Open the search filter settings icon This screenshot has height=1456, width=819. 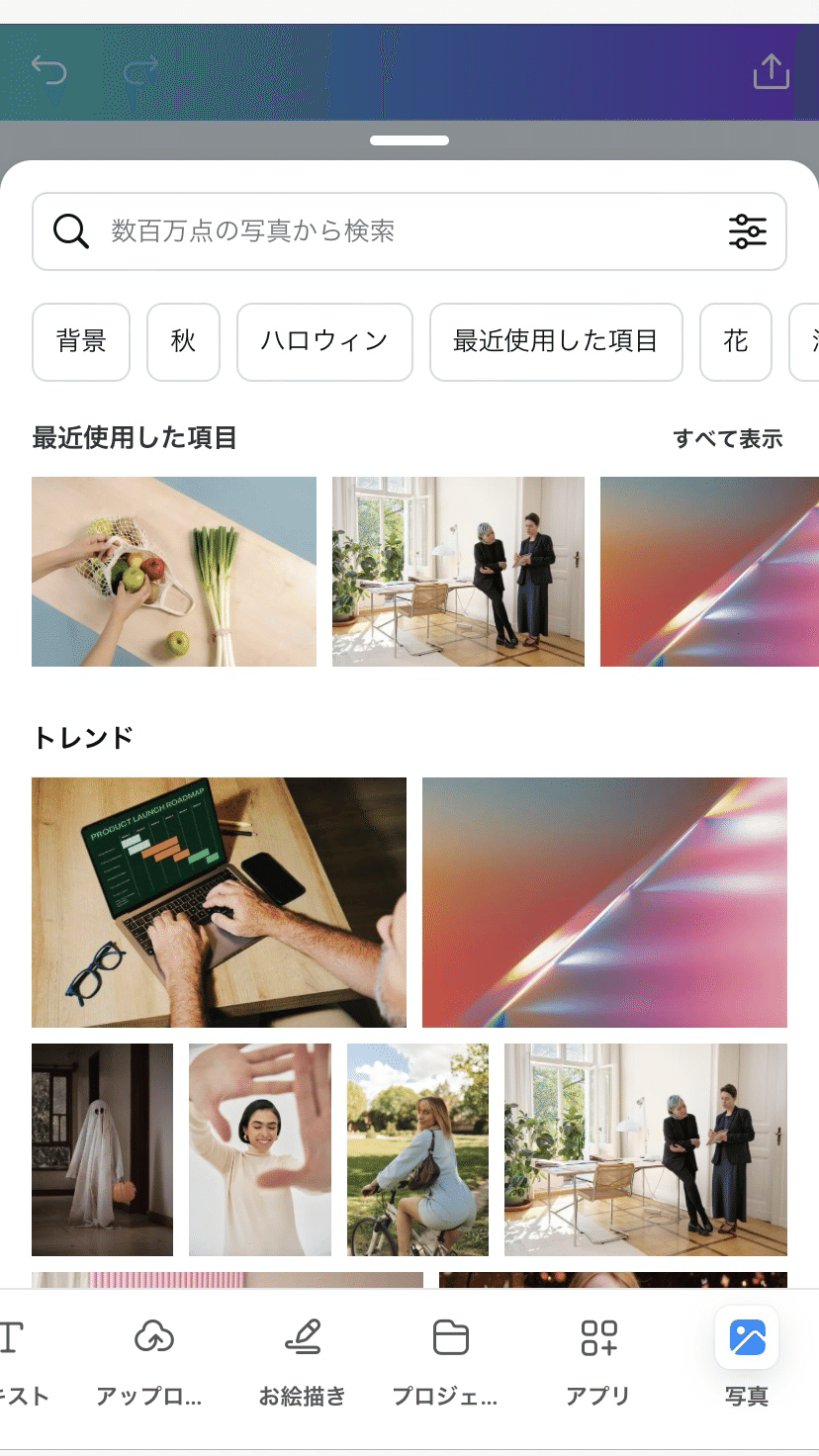(748, 231)
